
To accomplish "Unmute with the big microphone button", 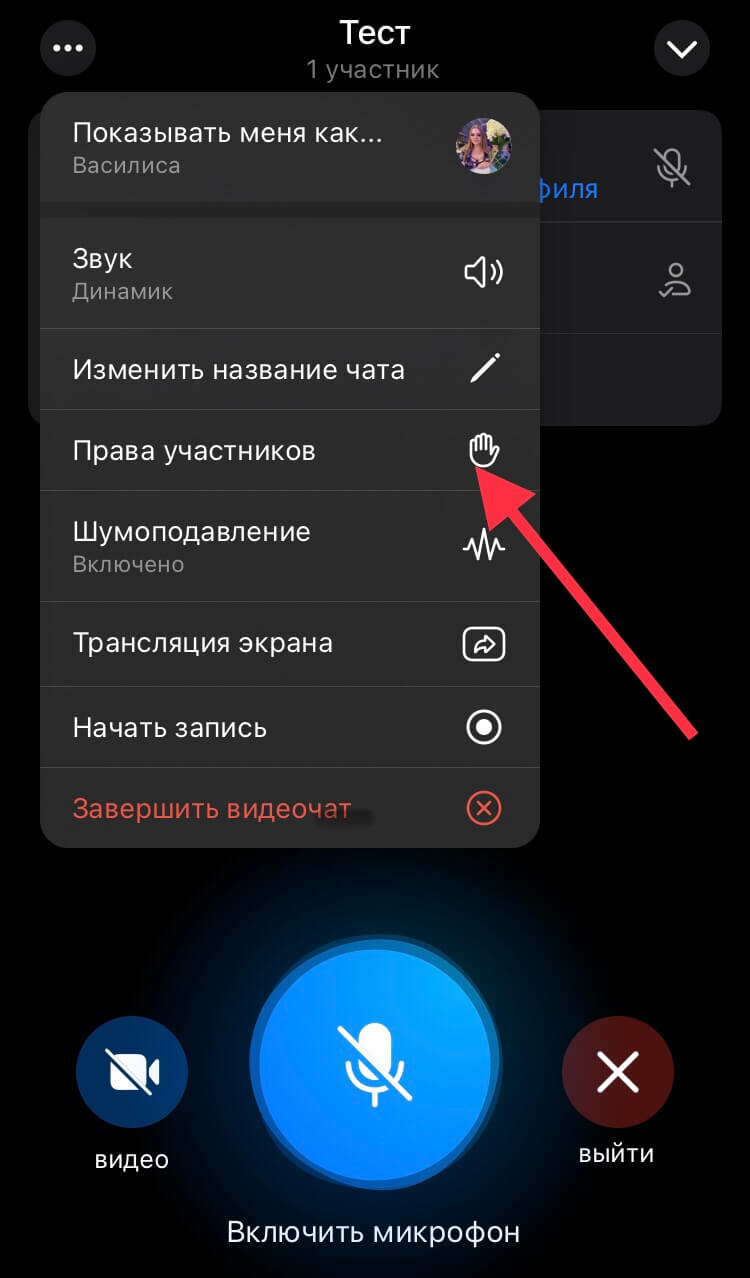I will click(x=375, y=1063).
